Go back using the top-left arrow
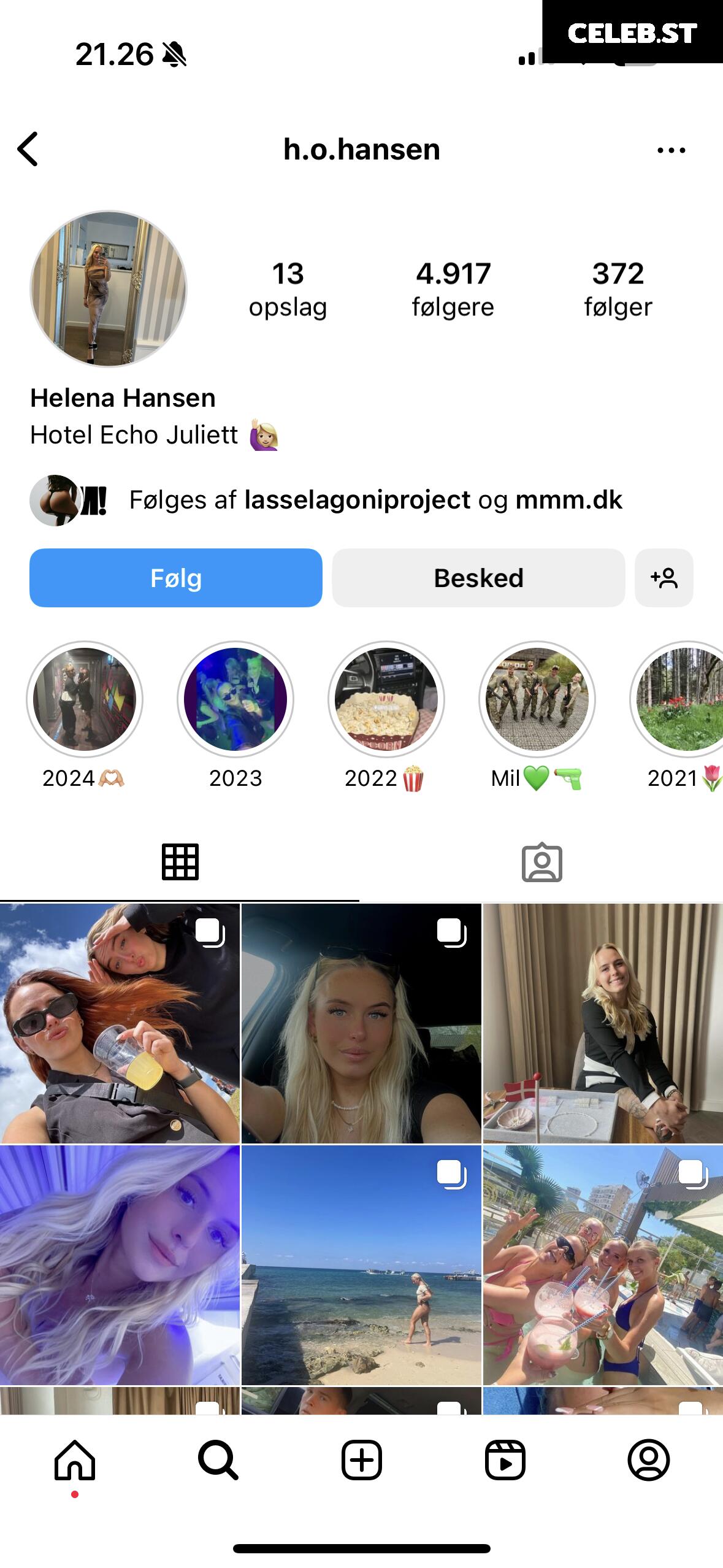 [x=28, y=149]
